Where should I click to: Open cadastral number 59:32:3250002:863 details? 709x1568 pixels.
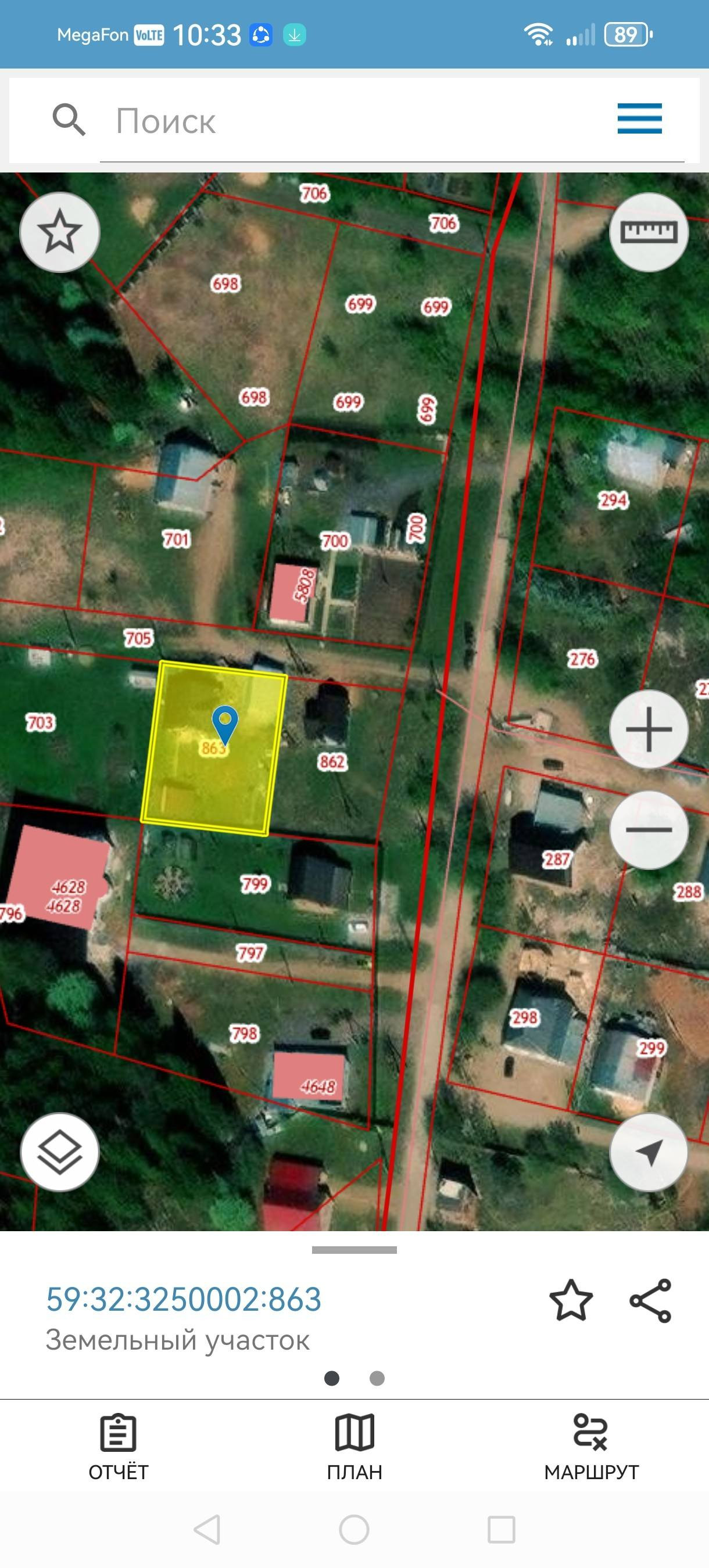(x=184, y=1299)
